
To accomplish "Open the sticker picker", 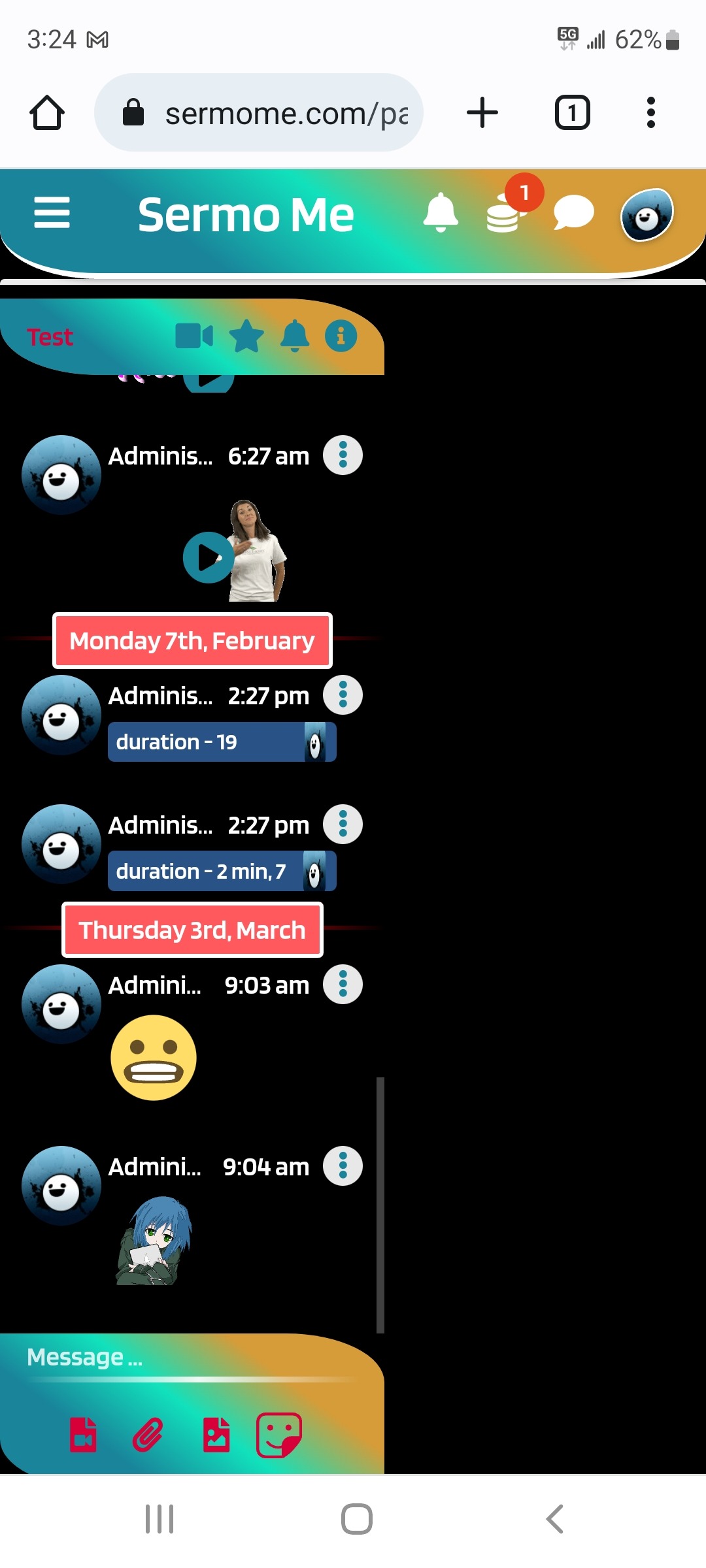I will coord(279,1435).
